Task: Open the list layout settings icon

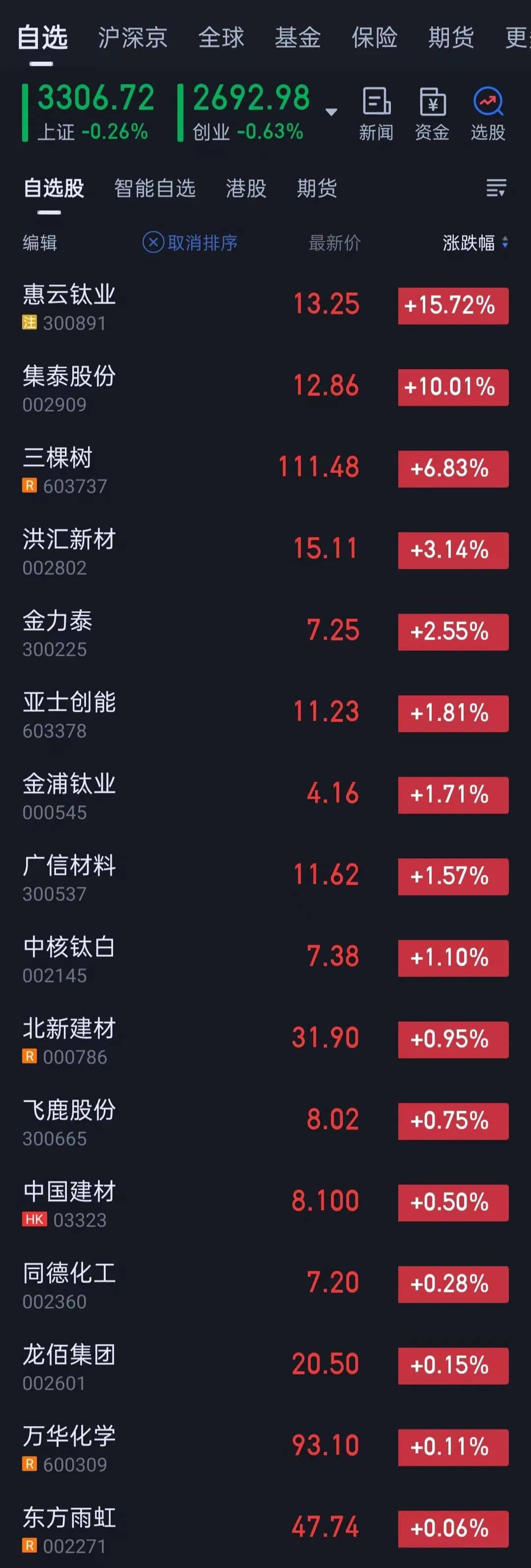Action: pyautogui.click(x=496, y=188)
